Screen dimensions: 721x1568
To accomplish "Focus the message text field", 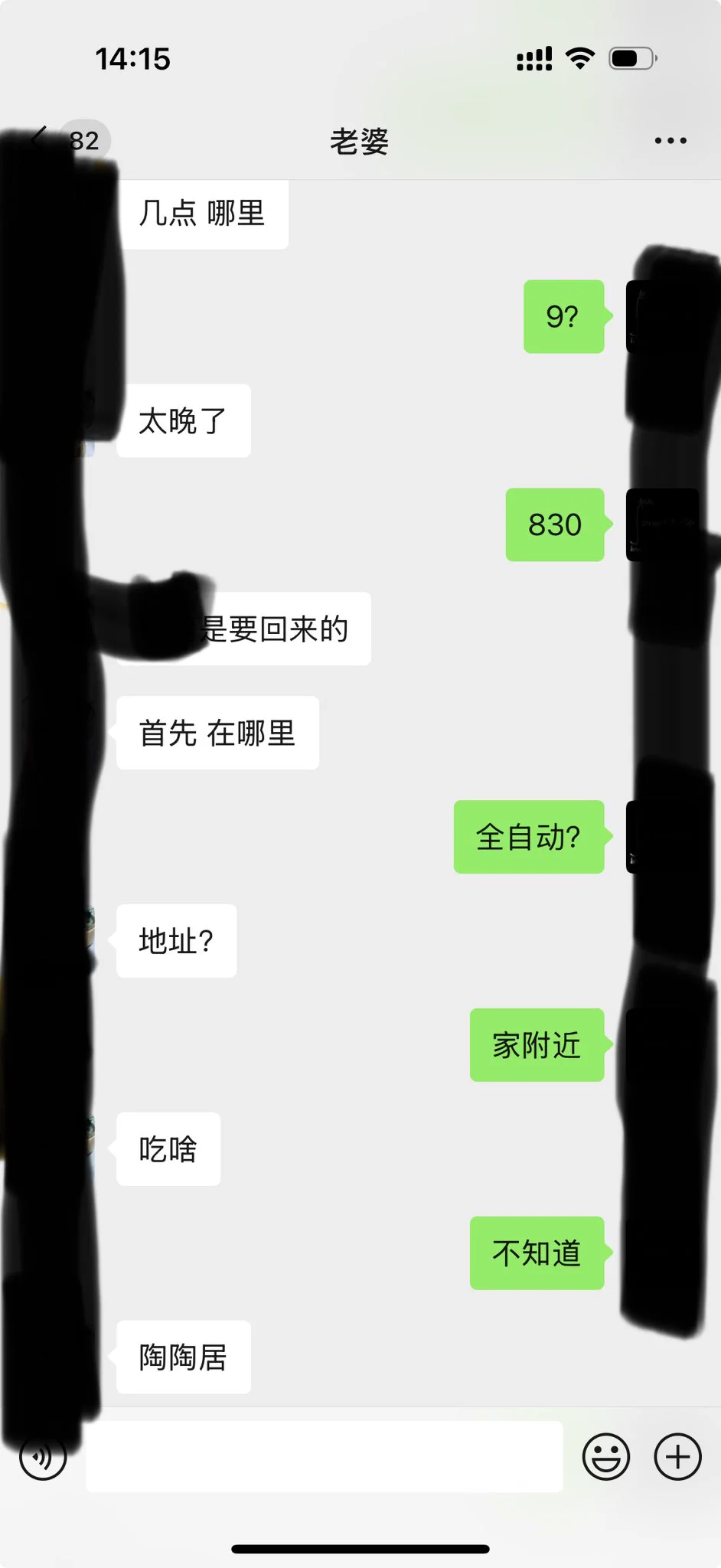I will tap(324, 1457).
